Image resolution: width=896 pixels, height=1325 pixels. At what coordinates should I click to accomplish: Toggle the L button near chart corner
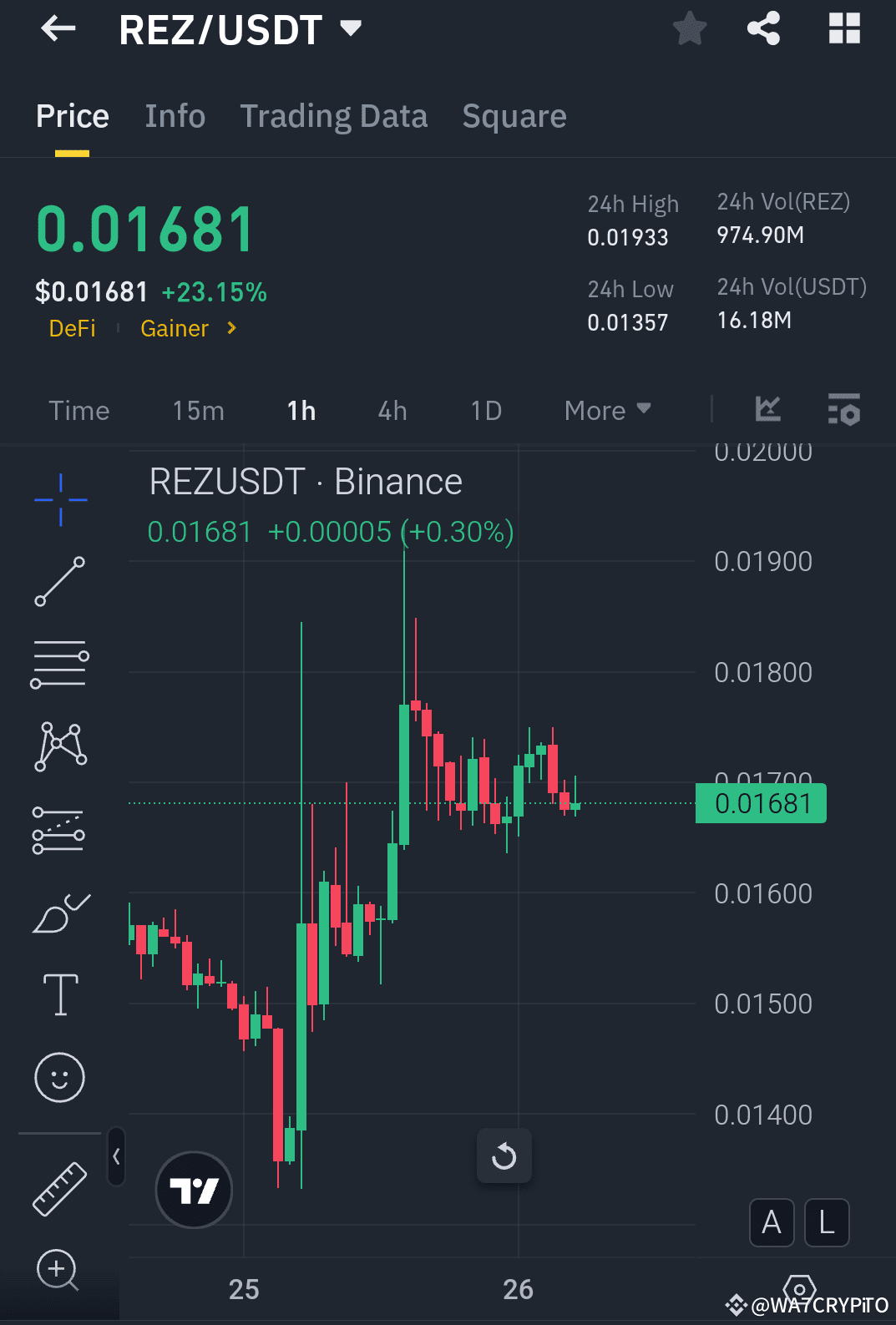pos(826,1222)
